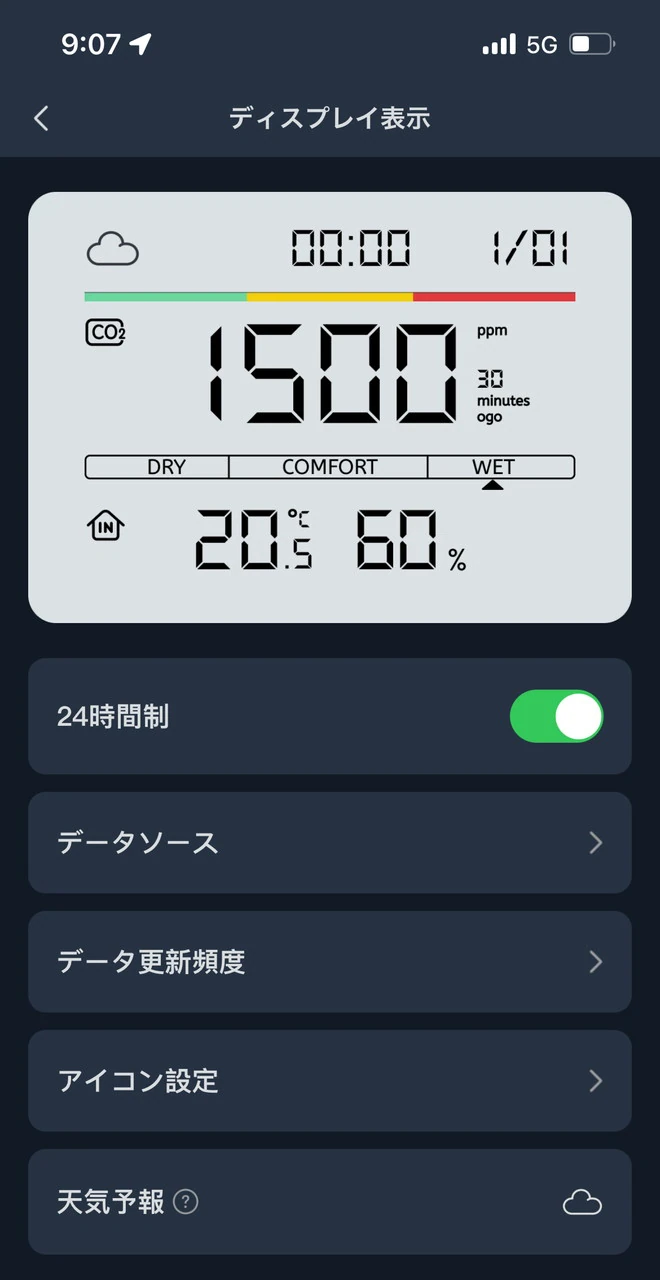Go back from ディスプレイ表示 screen
660x1280 pixels.
[41, 119]
